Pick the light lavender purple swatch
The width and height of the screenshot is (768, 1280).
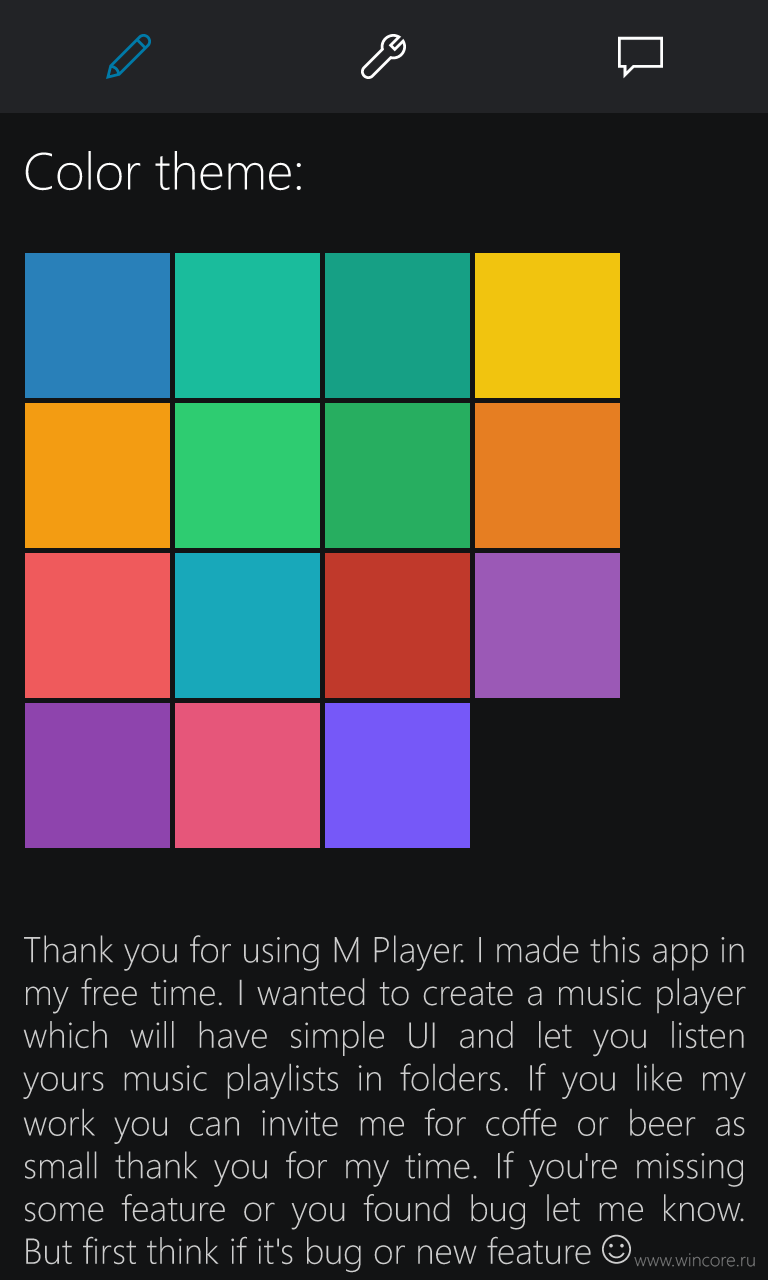coord(547,625)
